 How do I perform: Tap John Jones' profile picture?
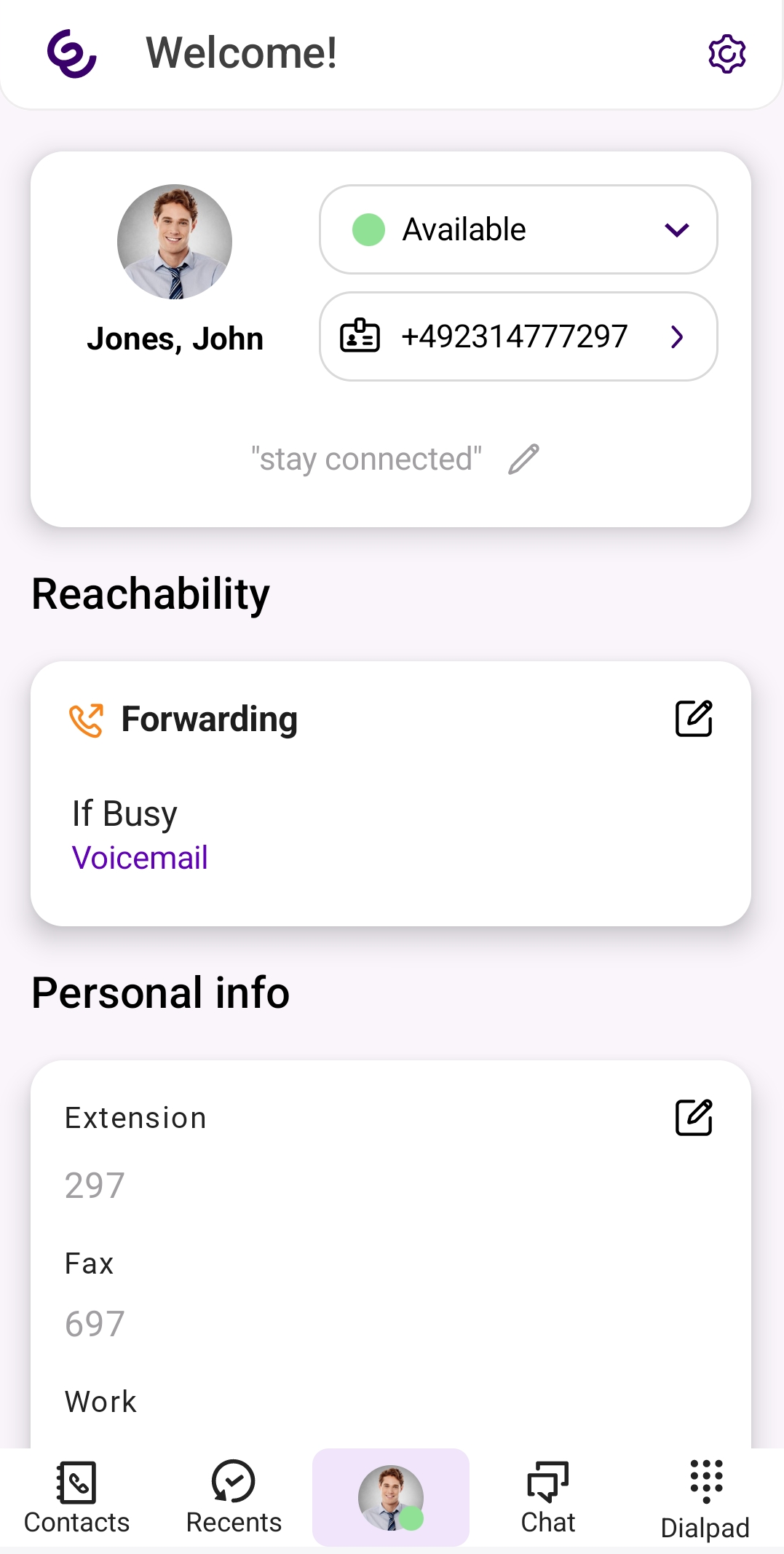175,242
